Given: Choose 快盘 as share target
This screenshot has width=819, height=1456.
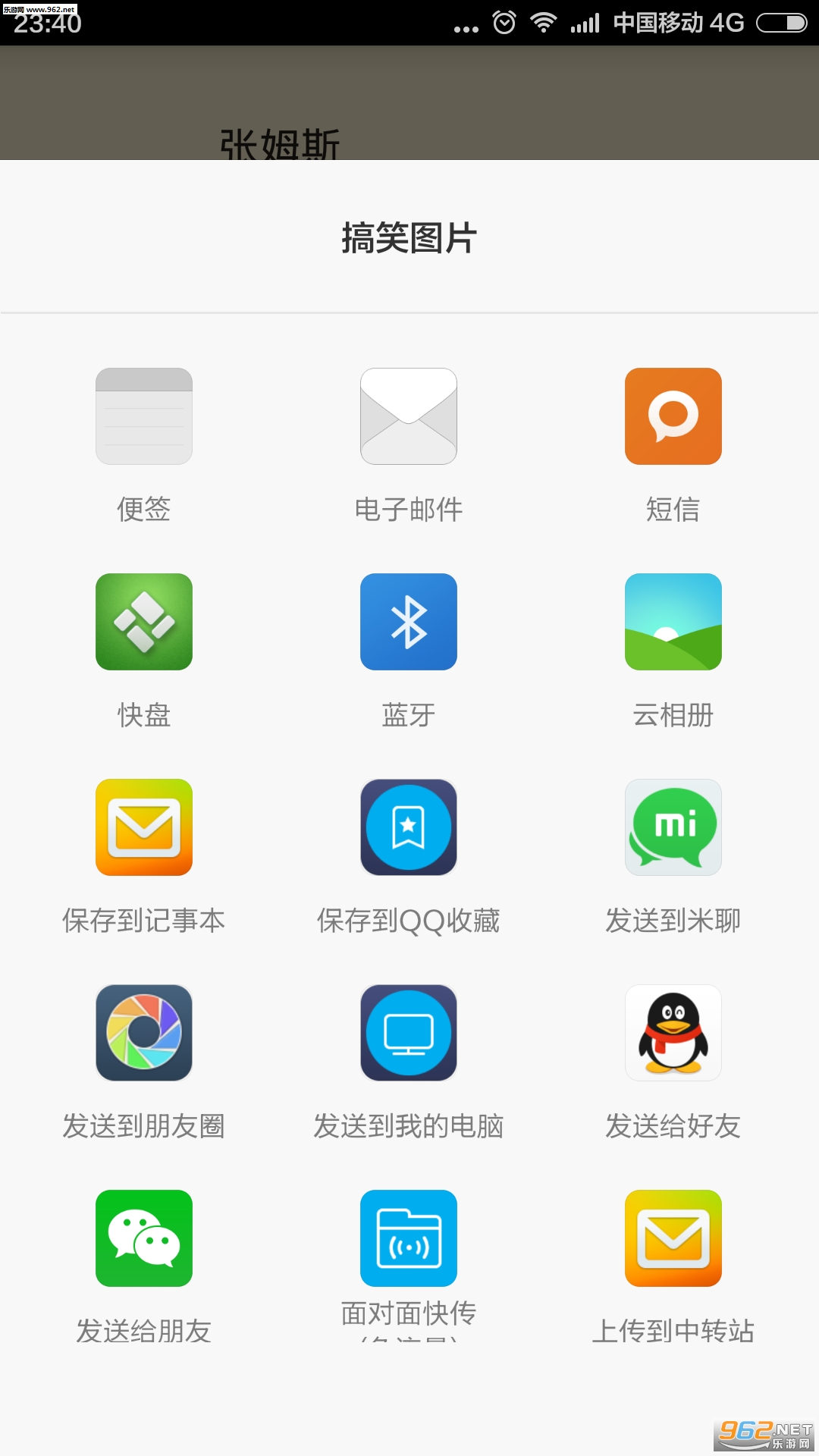Looking at the screenshot, I should (143, 622).
